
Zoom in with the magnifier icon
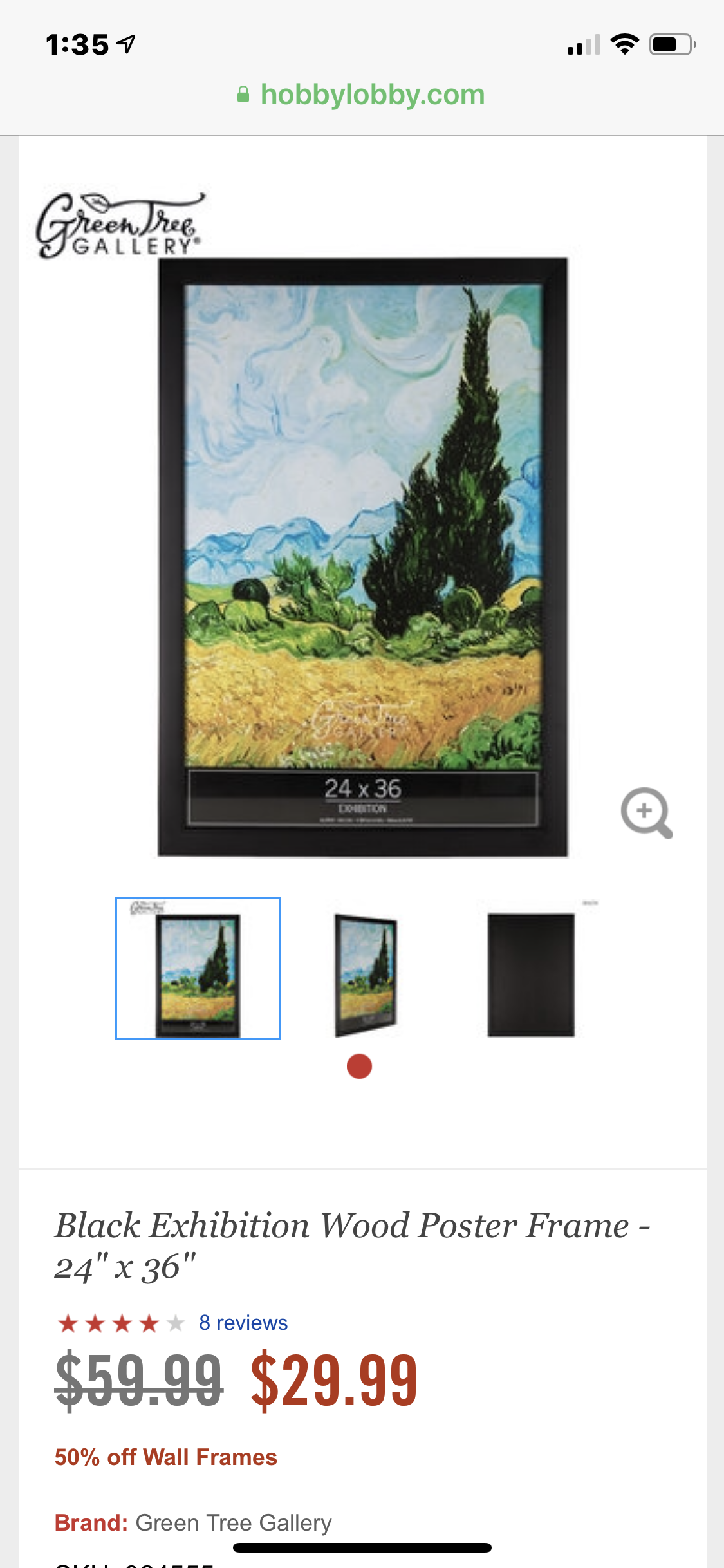(646, 812)
